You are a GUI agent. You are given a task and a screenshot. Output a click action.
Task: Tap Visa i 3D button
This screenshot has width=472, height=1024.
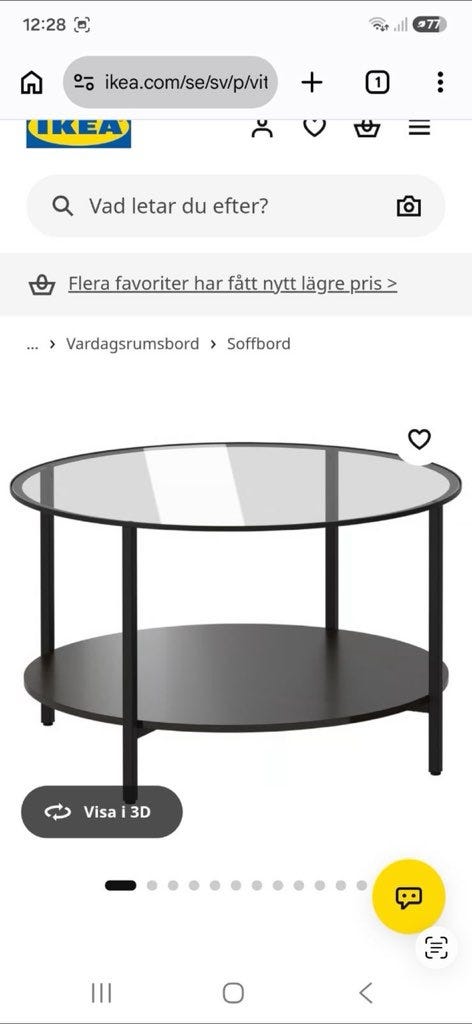pyautogui.click(x=102, y=812)
